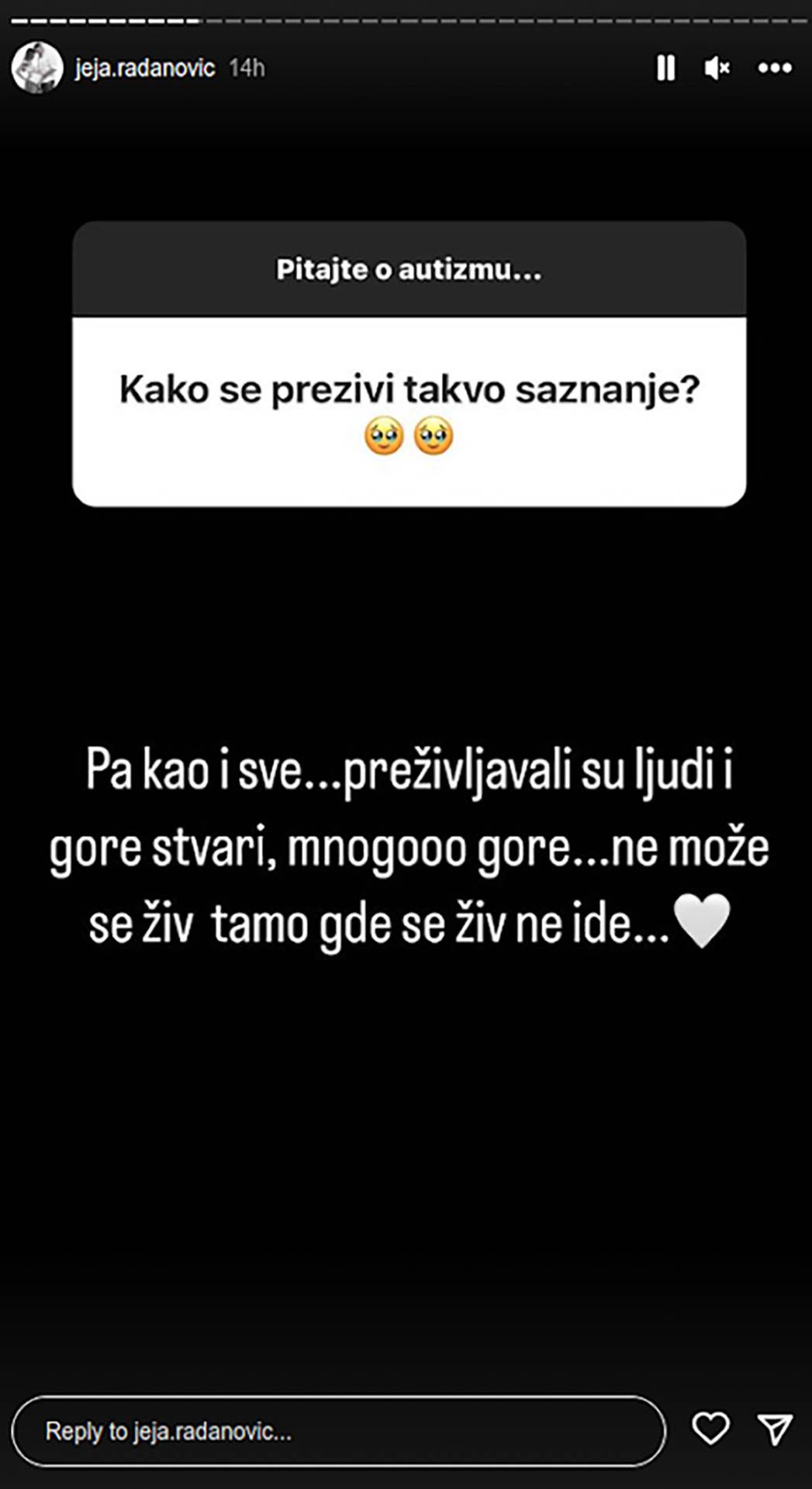The width and height of the screenshot is (812, 1489).
Task: Open jeja.radanovic profile picture
Action: point(36,68)
